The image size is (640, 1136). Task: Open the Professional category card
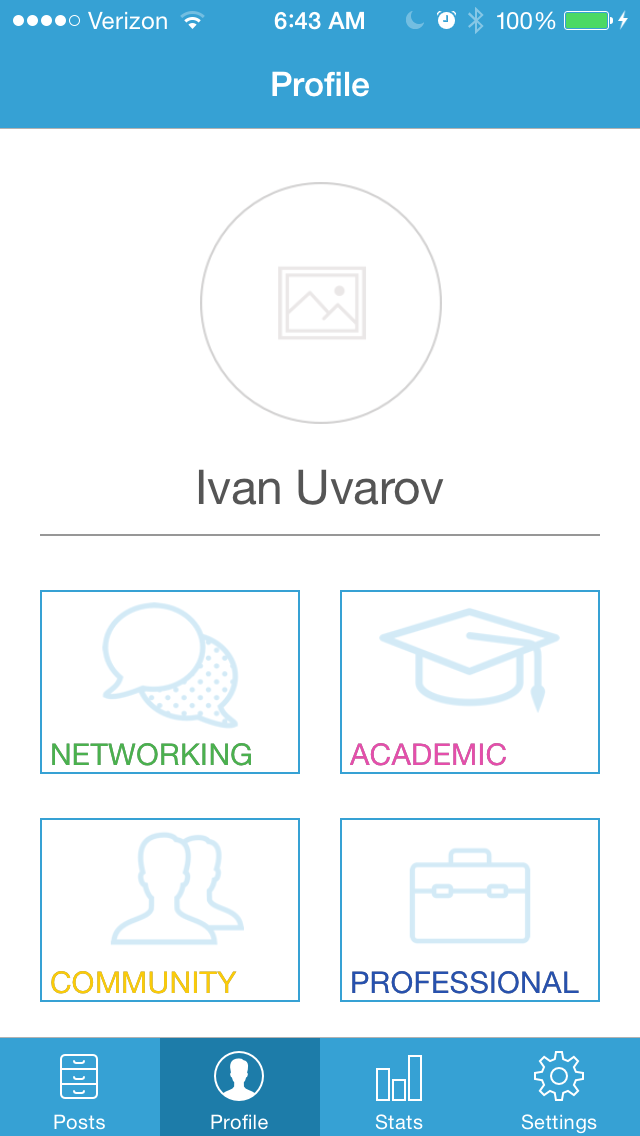(470, 910)
